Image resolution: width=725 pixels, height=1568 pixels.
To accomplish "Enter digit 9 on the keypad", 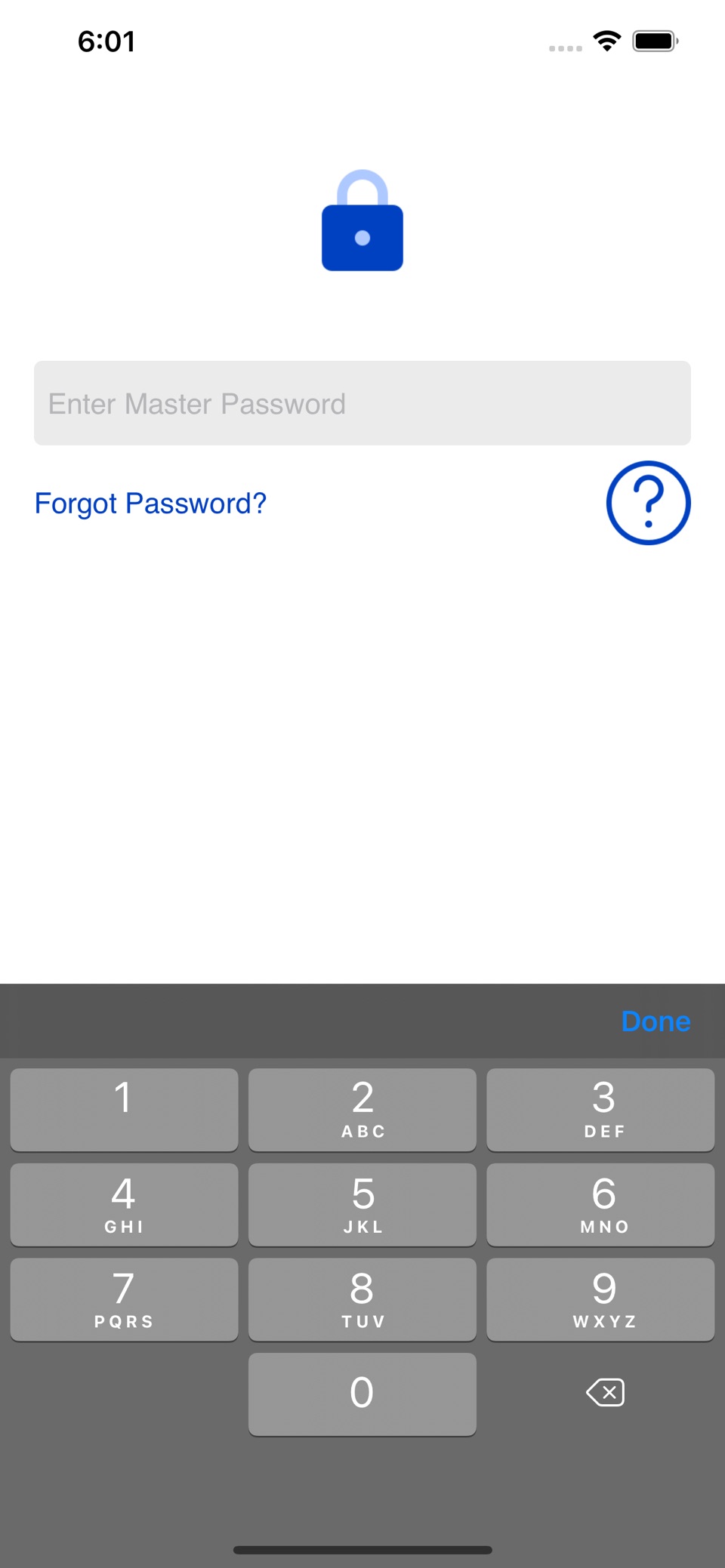I will point(601,1300).
